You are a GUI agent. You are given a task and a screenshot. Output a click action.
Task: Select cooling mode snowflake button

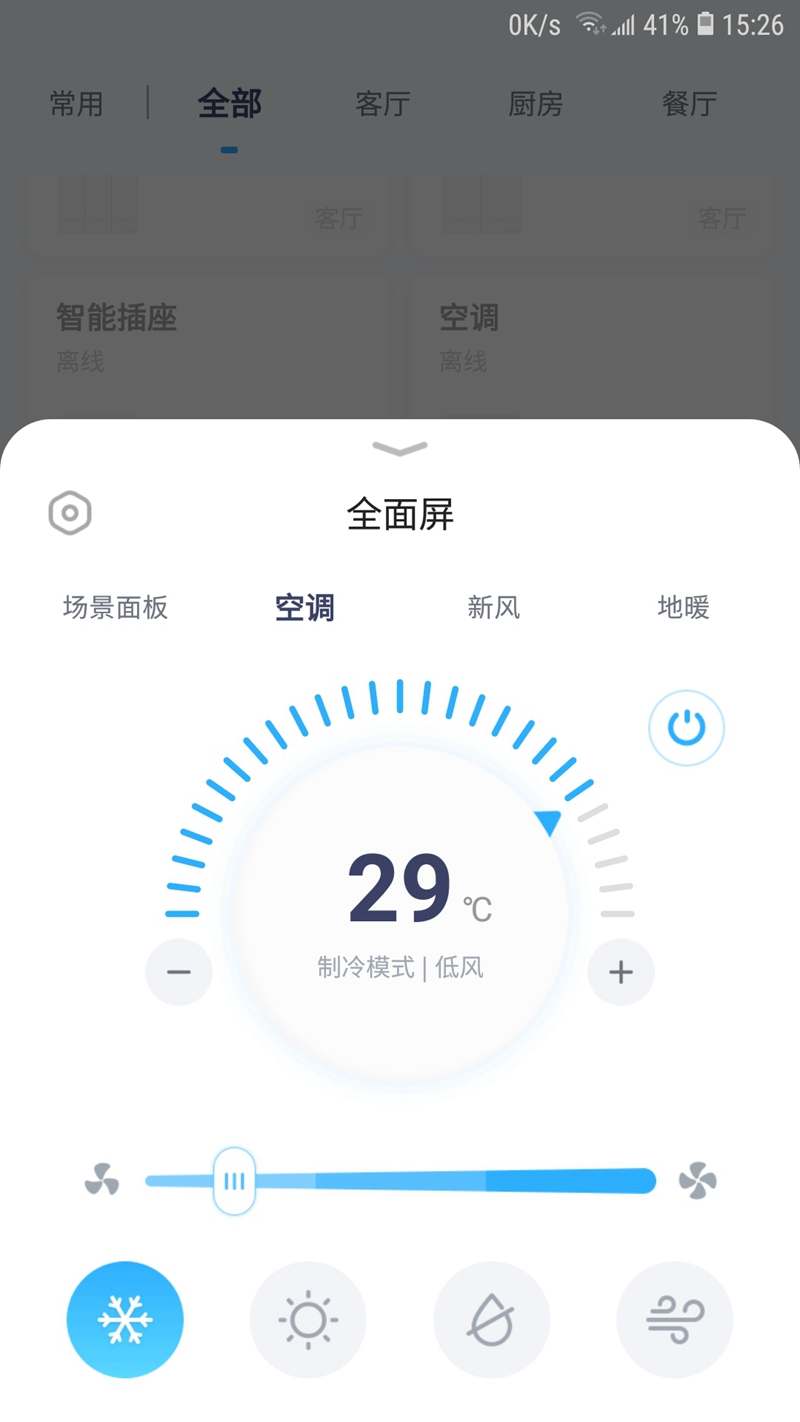(125, 1320)
